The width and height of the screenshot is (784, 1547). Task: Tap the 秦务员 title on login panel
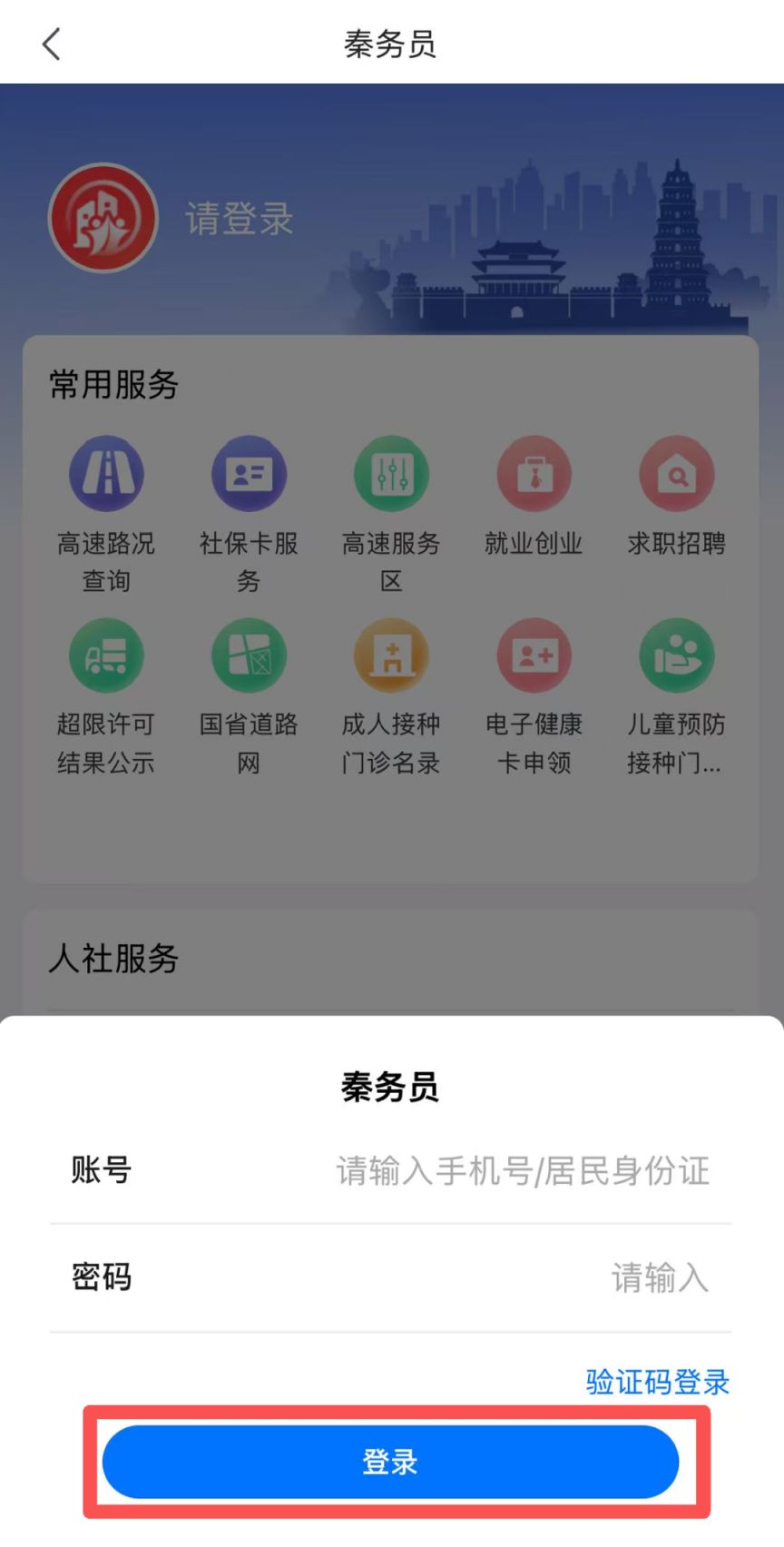391,1088
